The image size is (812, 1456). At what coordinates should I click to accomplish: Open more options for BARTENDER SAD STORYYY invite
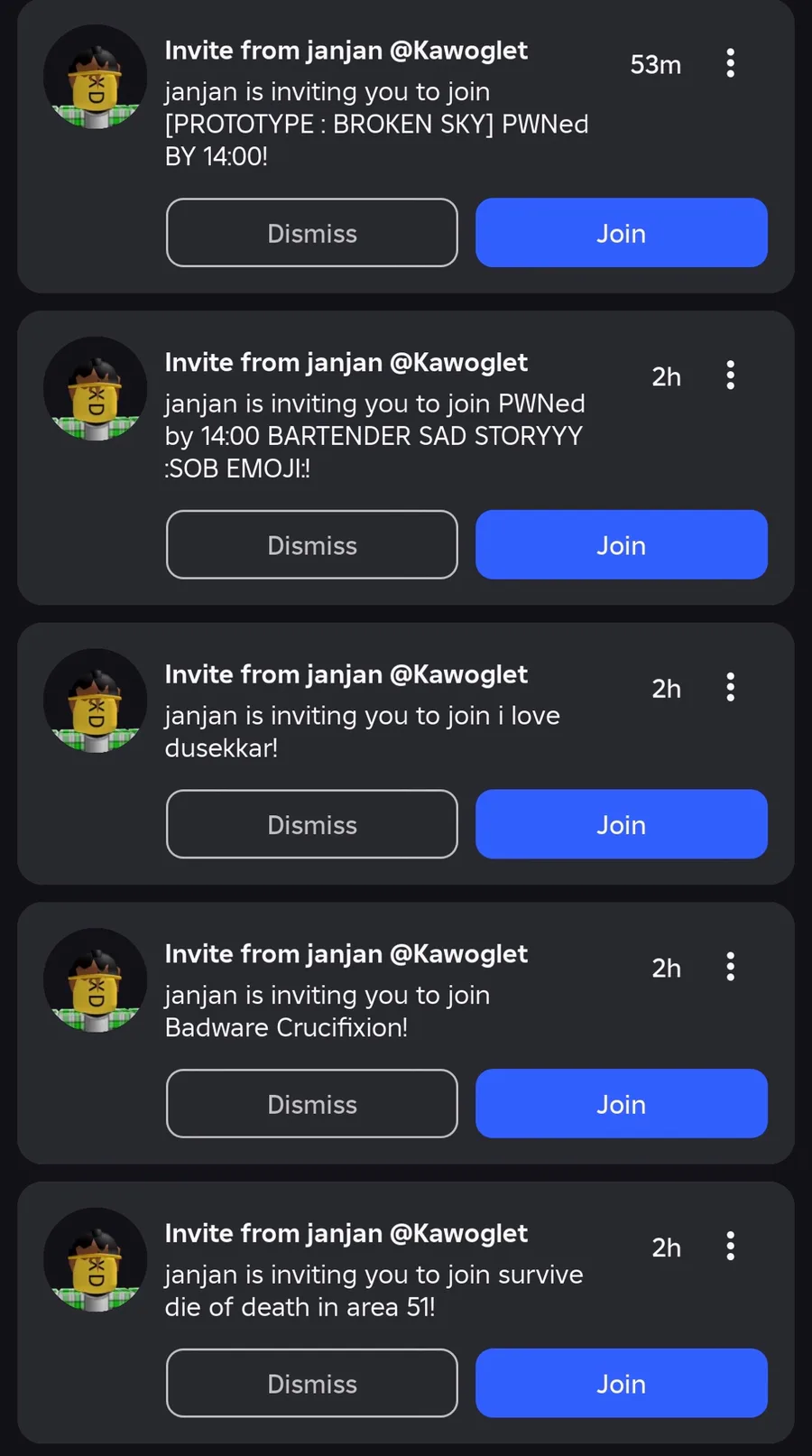(730, 375)
